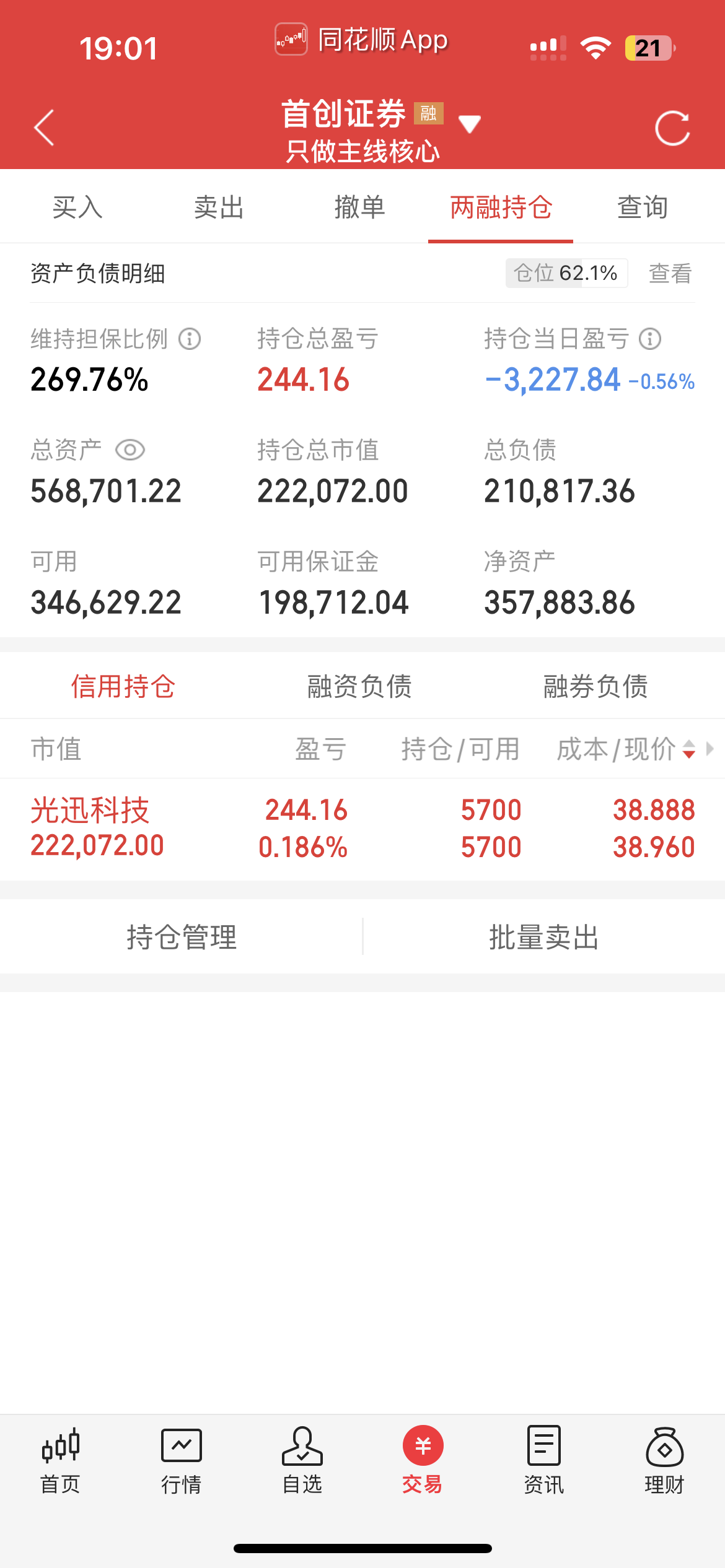
Task: Switch to 融券负债 section
Action: point(595,686)
